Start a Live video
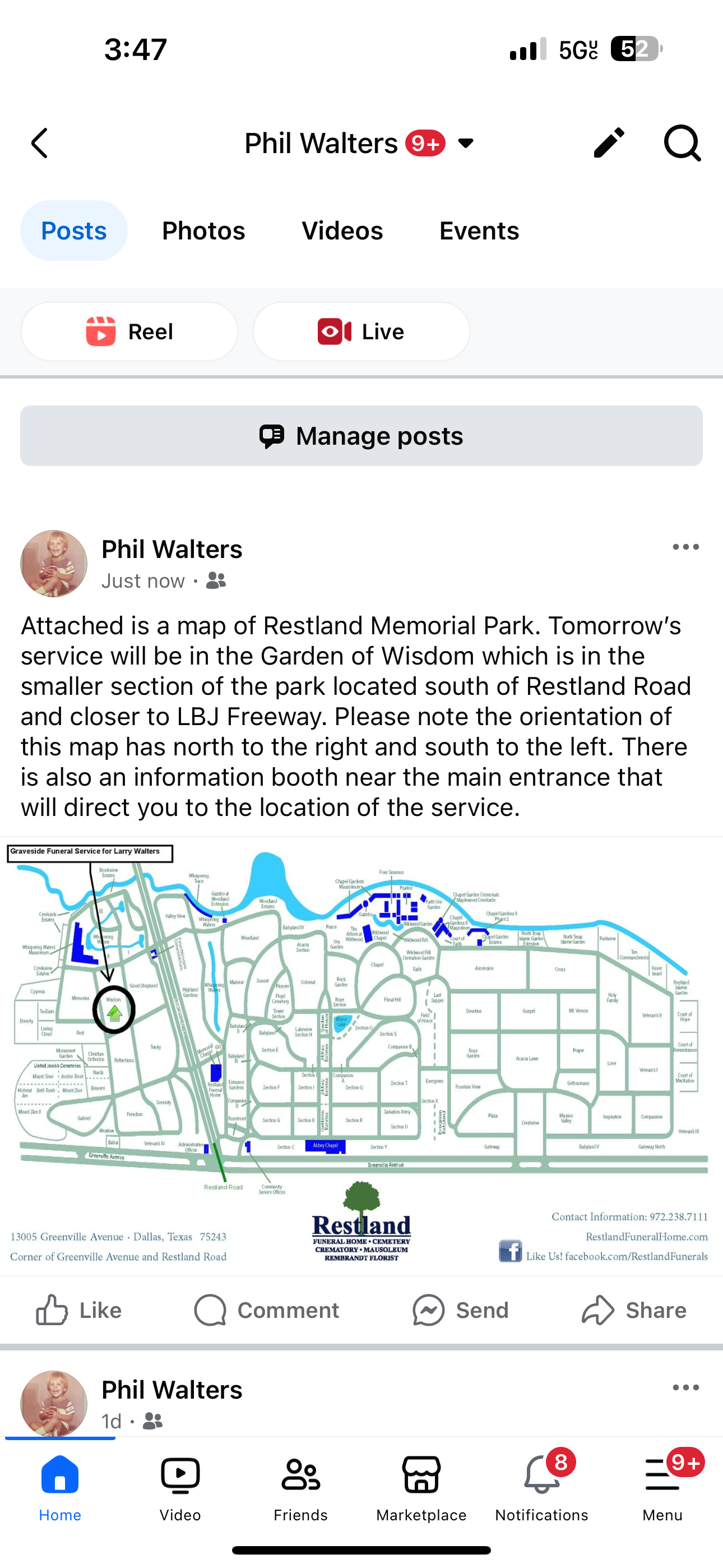This screenshot has width=723, height=1568. point(361,332)
